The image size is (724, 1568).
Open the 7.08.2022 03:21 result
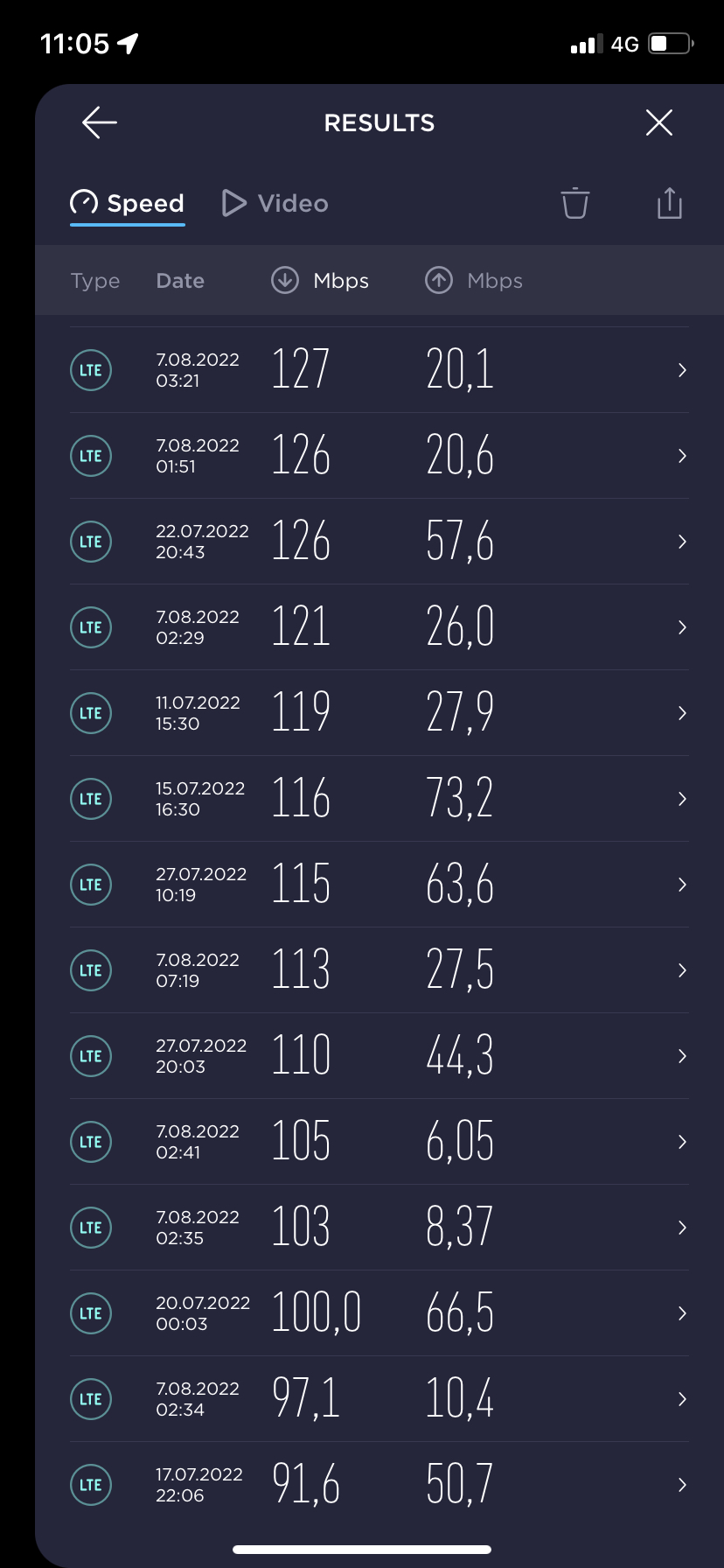379,370
